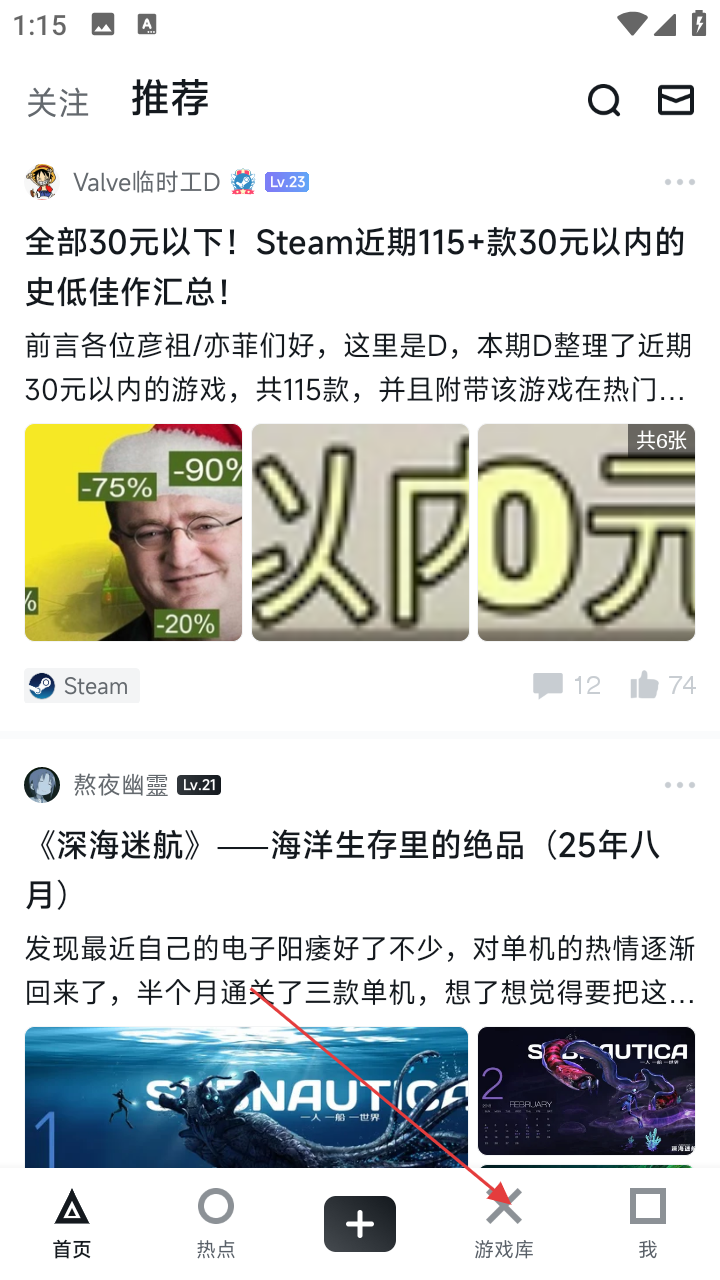The image size is (720, 1280).
Task: Tap the Steam topic chip
Action: pyautogui.click(x=82, y=686)
